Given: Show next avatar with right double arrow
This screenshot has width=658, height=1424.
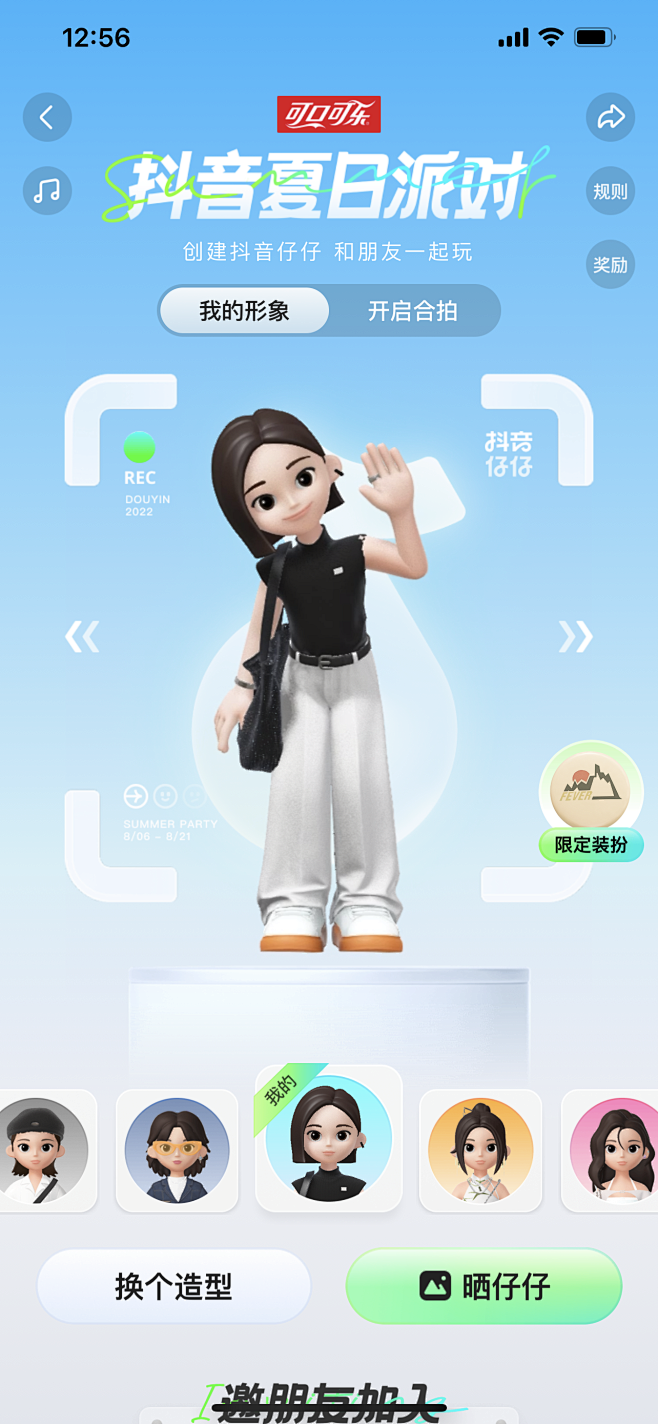Looking at the screenshot, I should (x=576, y=637).
